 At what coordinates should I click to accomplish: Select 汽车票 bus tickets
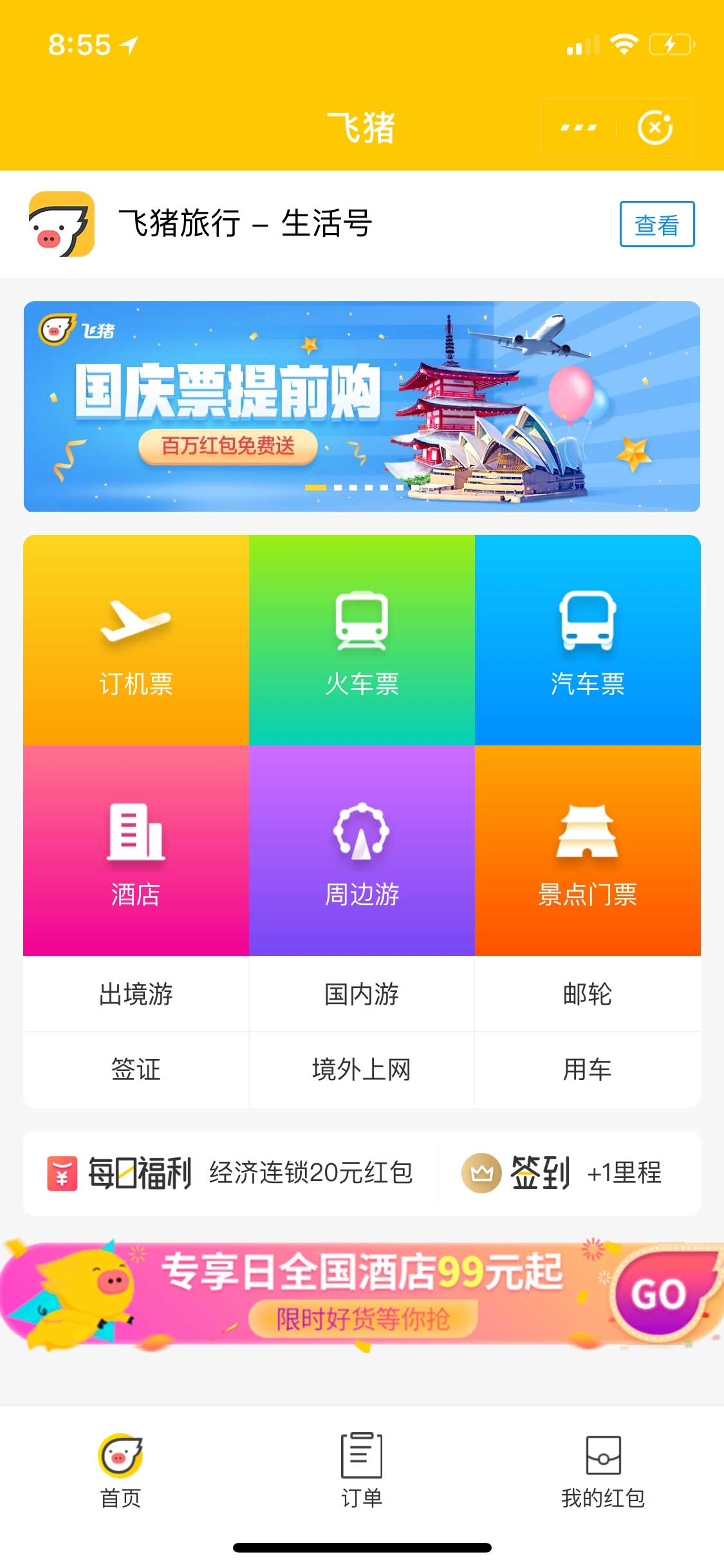[x=588, y=640]
